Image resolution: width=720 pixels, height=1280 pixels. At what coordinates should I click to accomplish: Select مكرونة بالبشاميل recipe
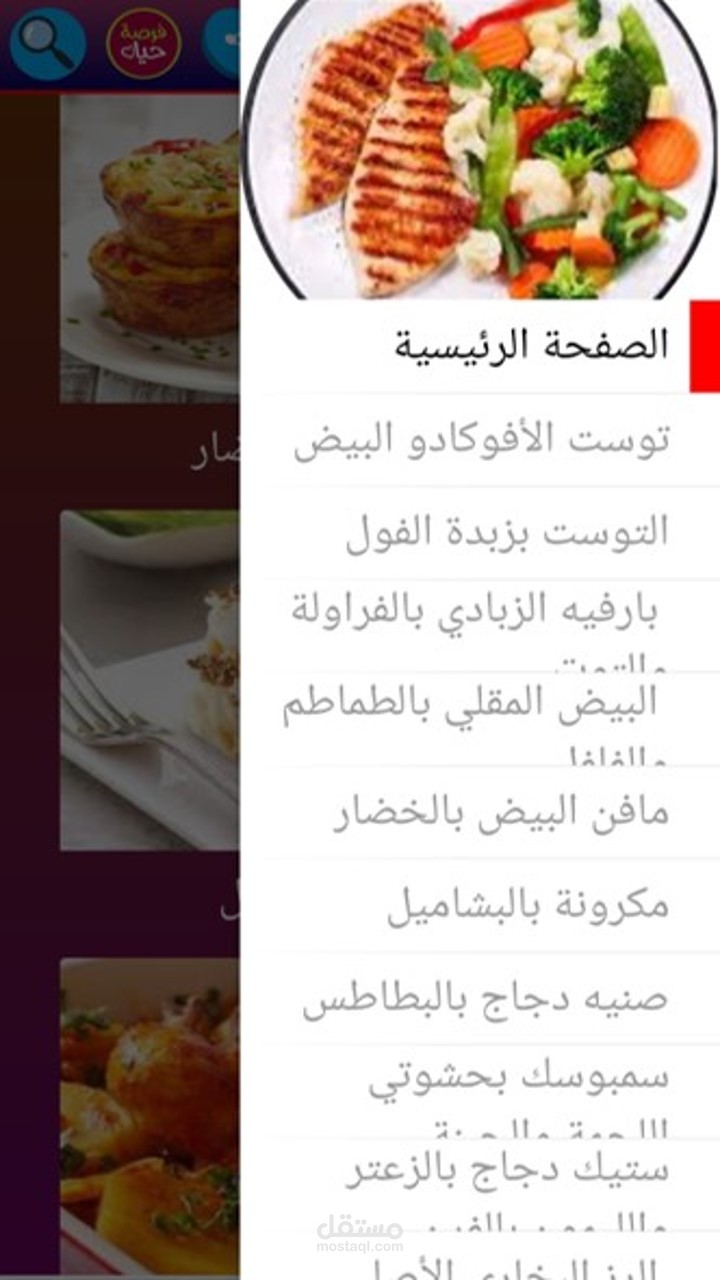point(480,905)
